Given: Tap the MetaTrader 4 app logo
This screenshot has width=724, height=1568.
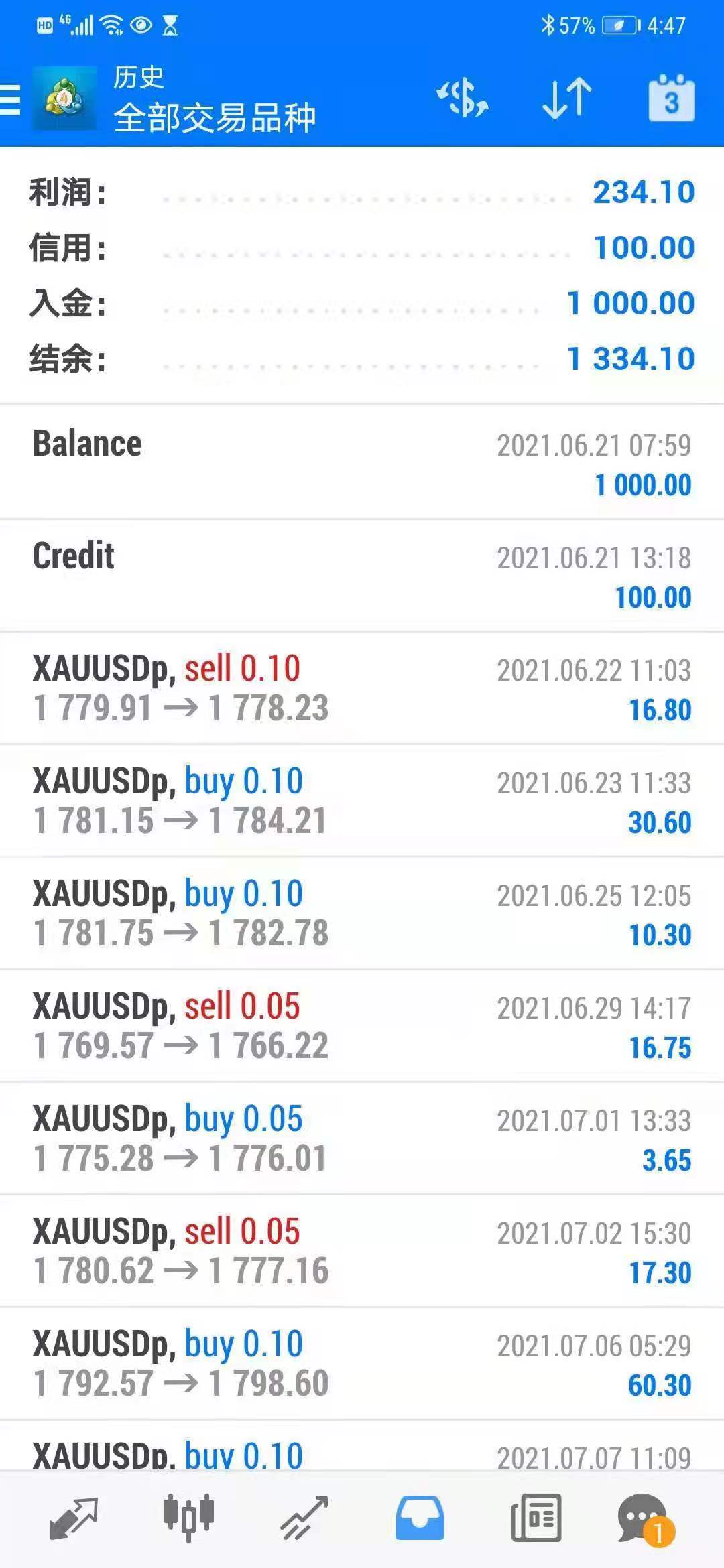Looking at the screenshot, I should tap(64, 99).
